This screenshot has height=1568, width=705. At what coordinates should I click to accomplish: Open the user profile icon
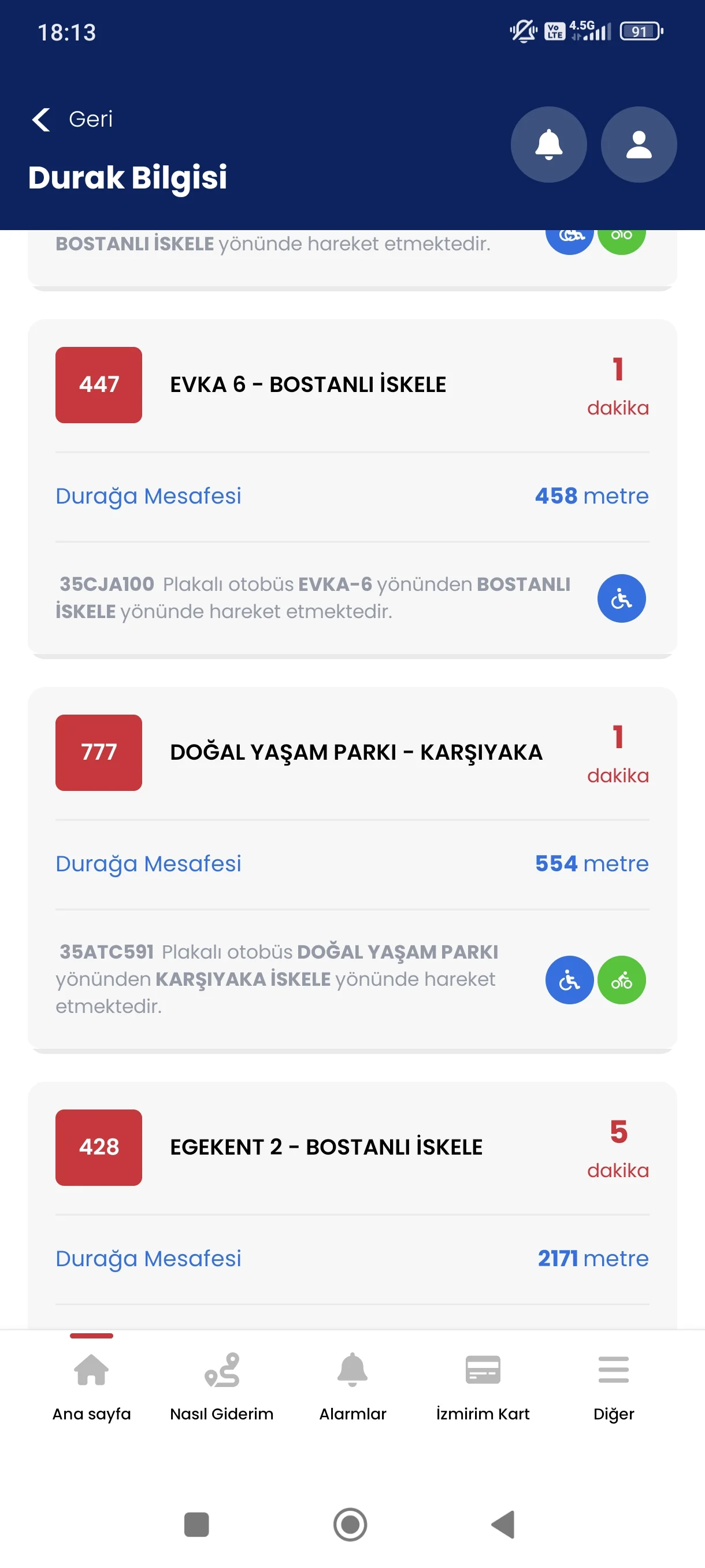tap(638, 145)
